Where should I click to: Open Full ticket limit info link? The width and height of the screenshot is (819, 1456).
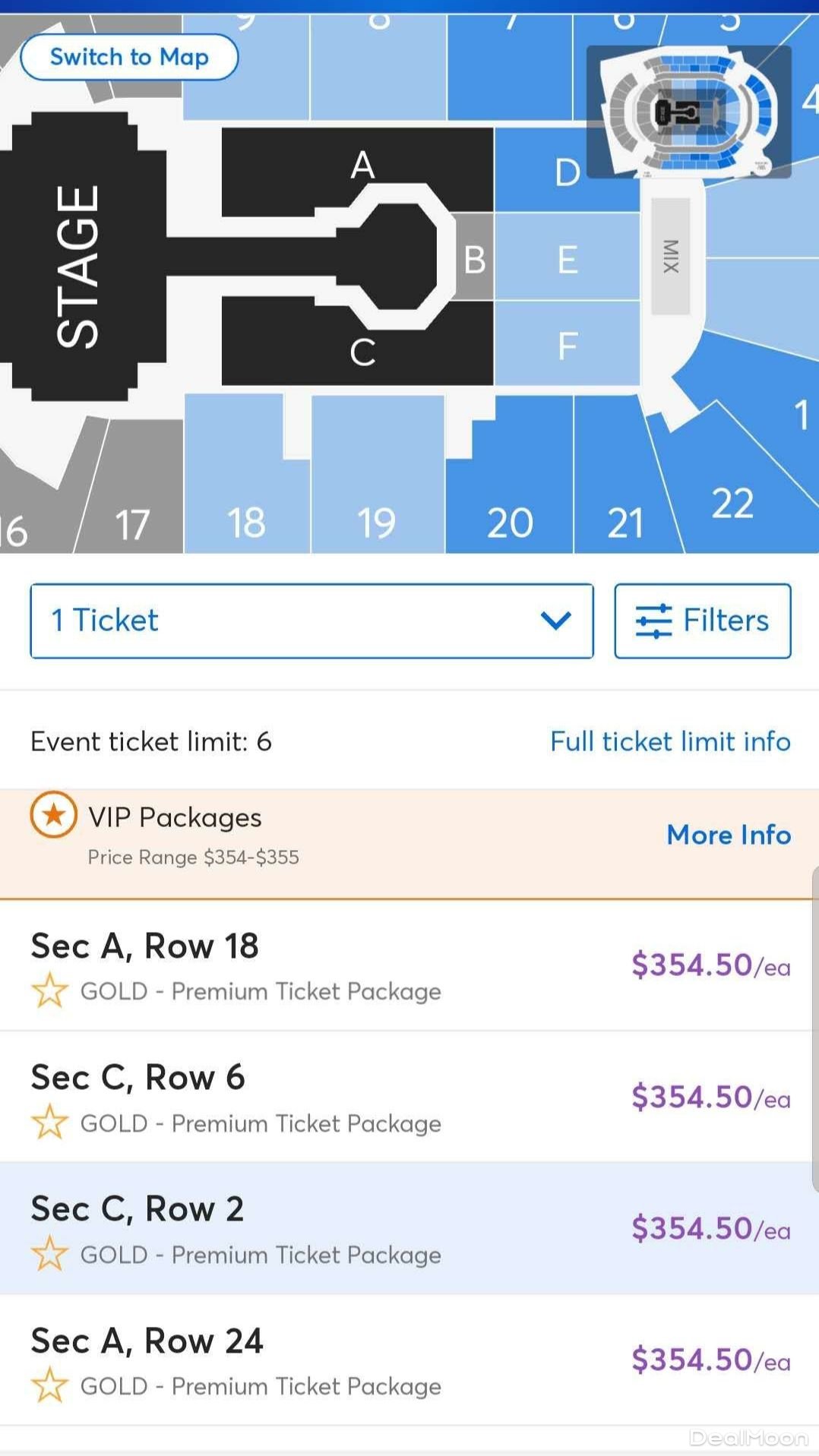[x=670, y=741]
